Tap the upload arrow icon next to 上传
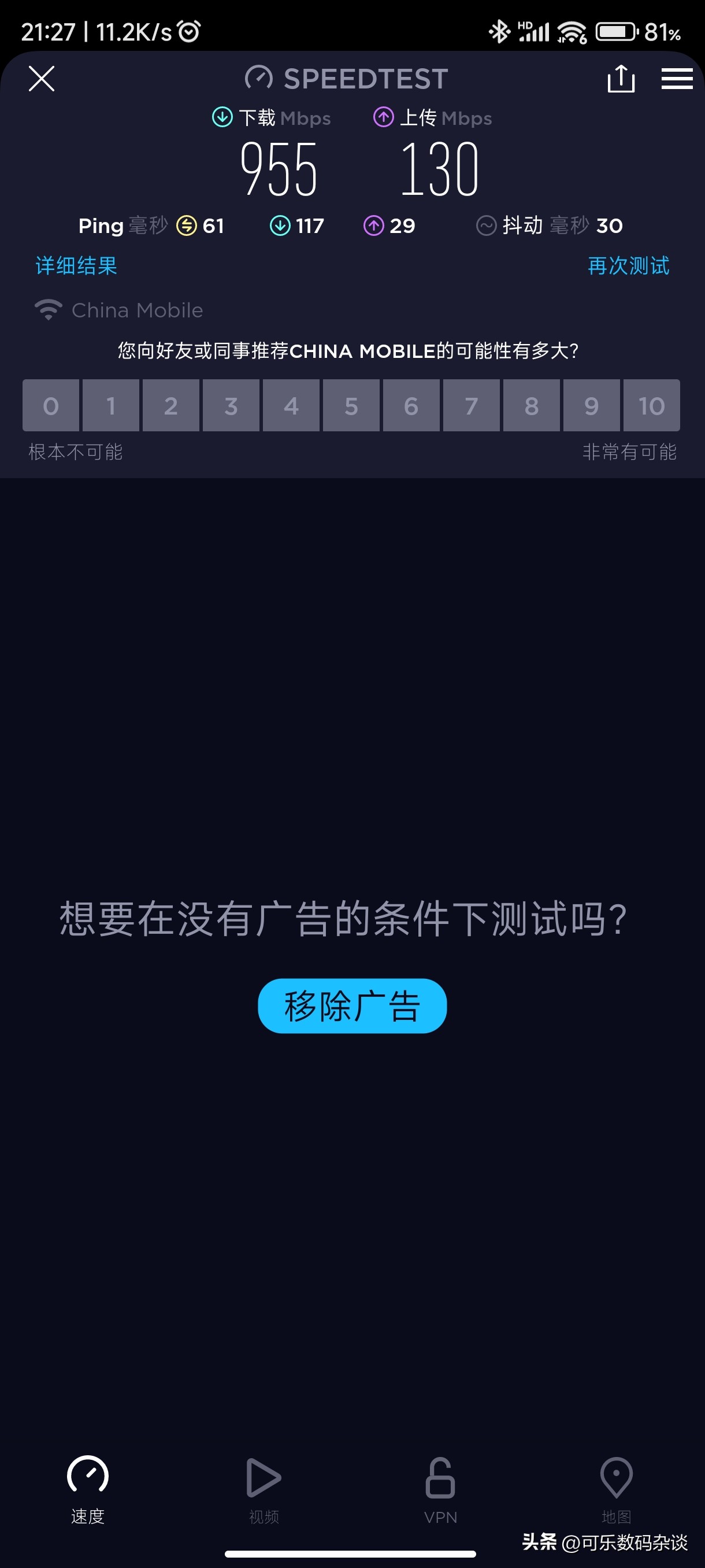The height and width of the screenshot is (1568, 705). [x=383, y=117]
